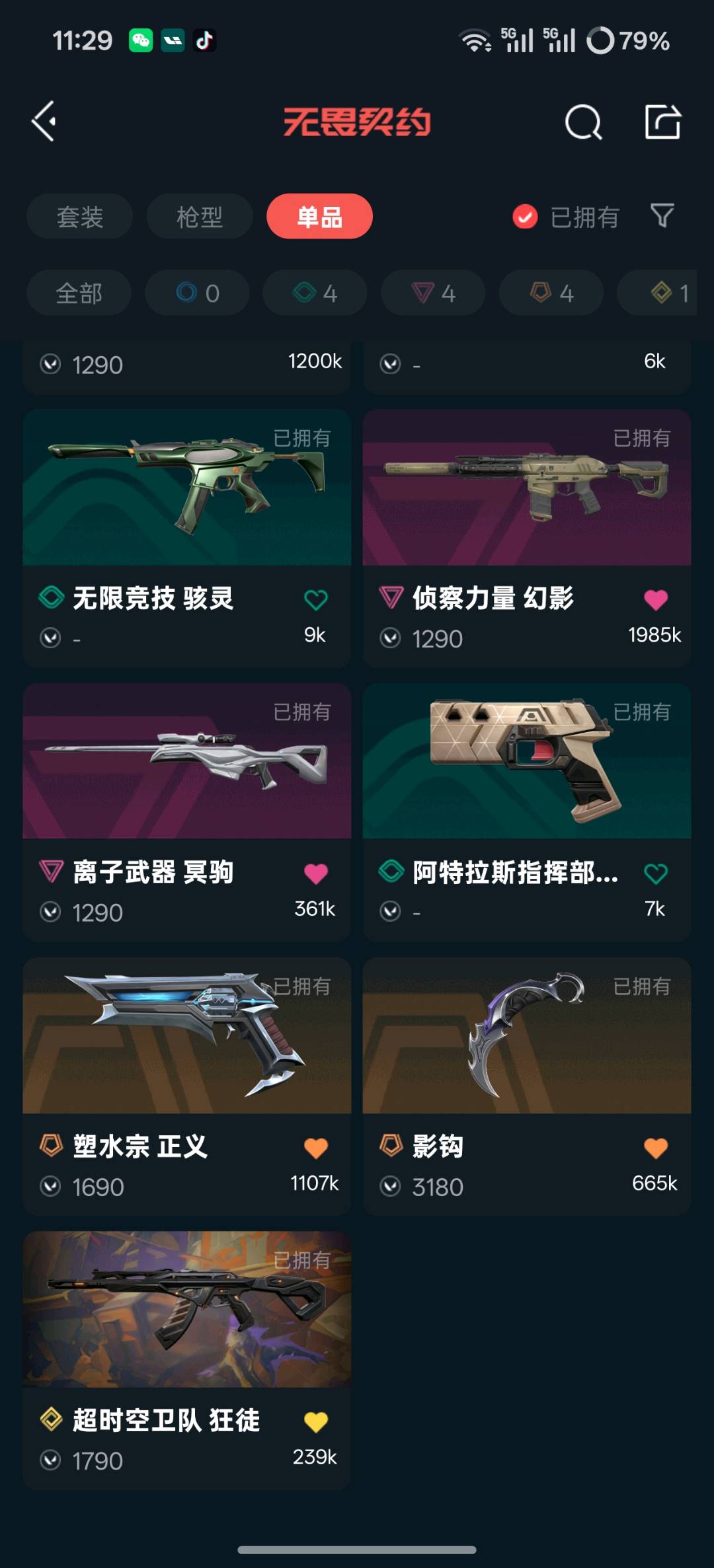Like the 阿特拉斯指挥部 pistol skin

click(x=656, y=874)
